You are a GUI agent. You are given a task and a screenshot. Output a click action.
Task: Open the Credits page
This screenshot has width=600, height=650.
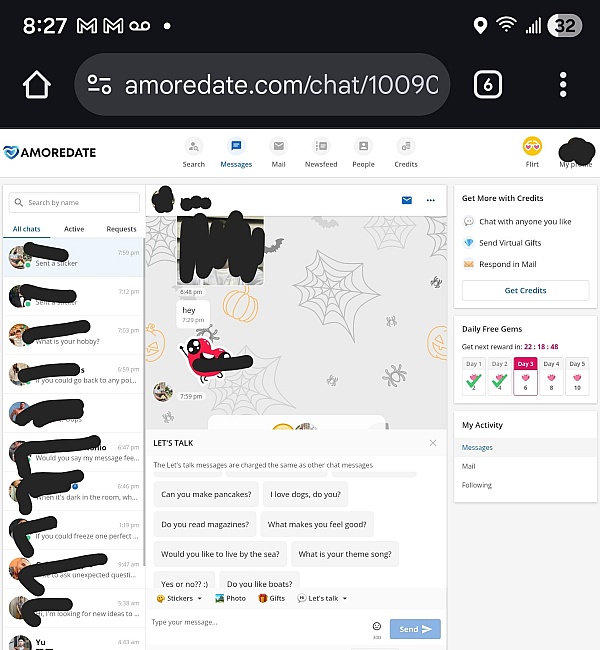tap(406, 152)
